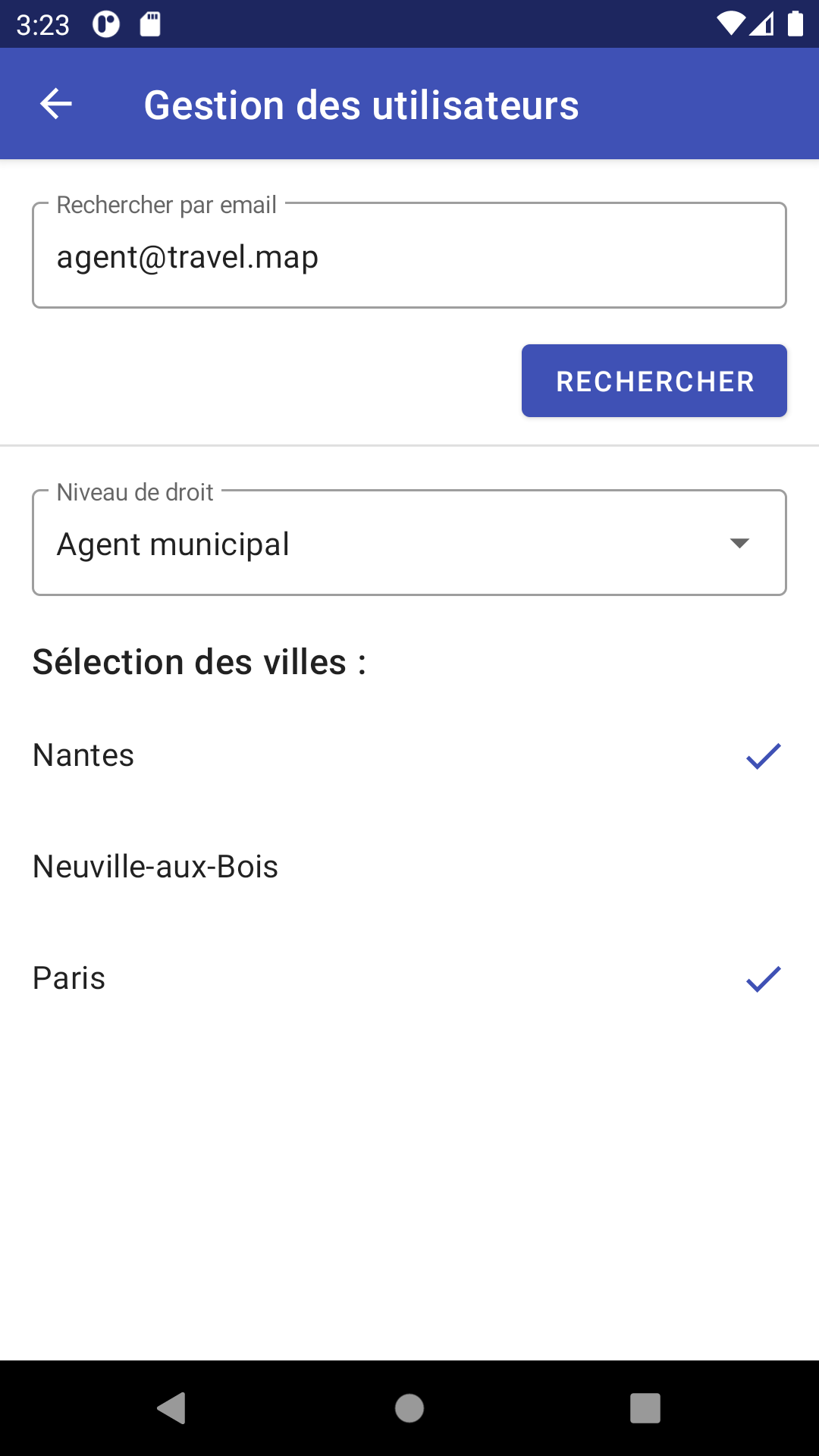This screenshot has height=1456, width=819.
Task: Tap the SD card notification icon
Action: coord(149,25)
